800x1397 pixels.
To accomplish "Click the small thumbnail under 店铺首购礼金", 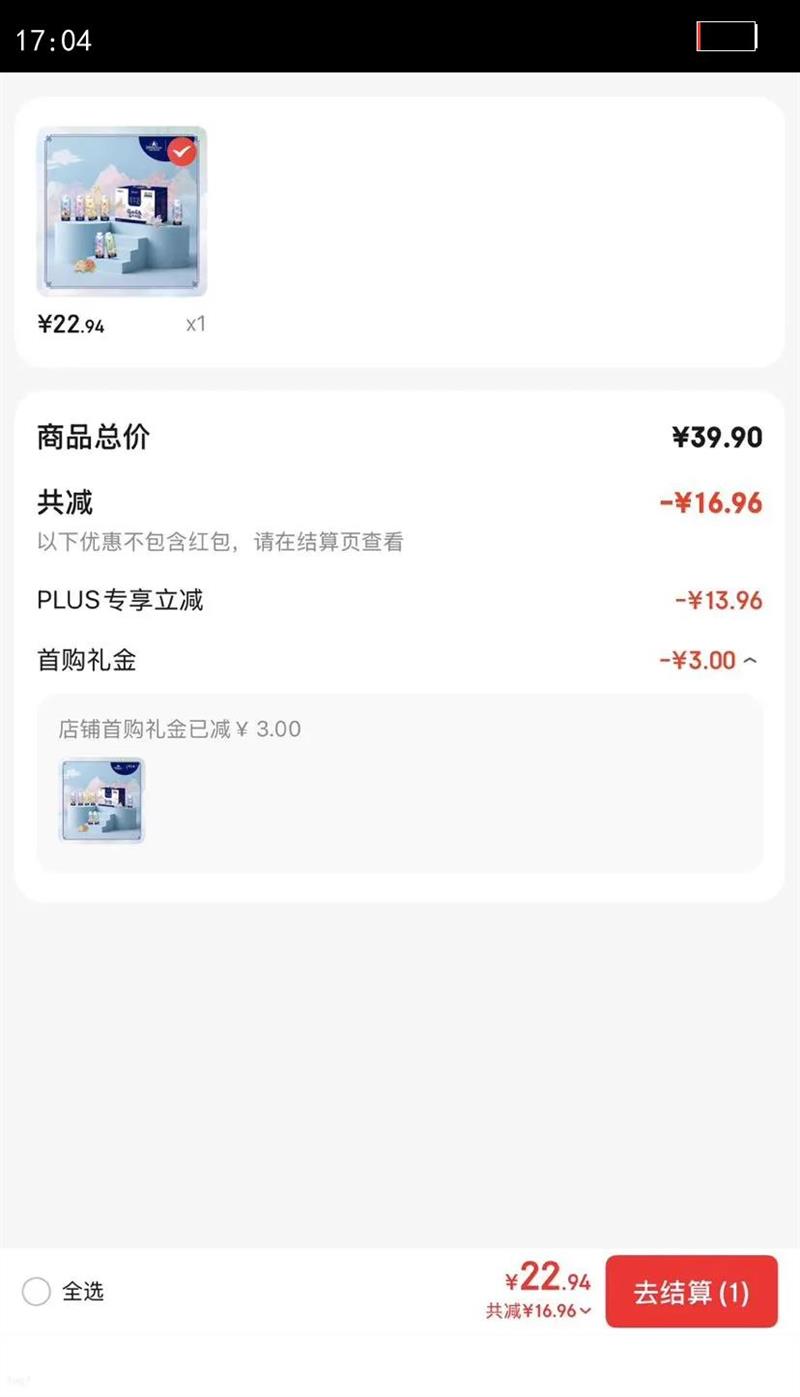I will (99, 800).
